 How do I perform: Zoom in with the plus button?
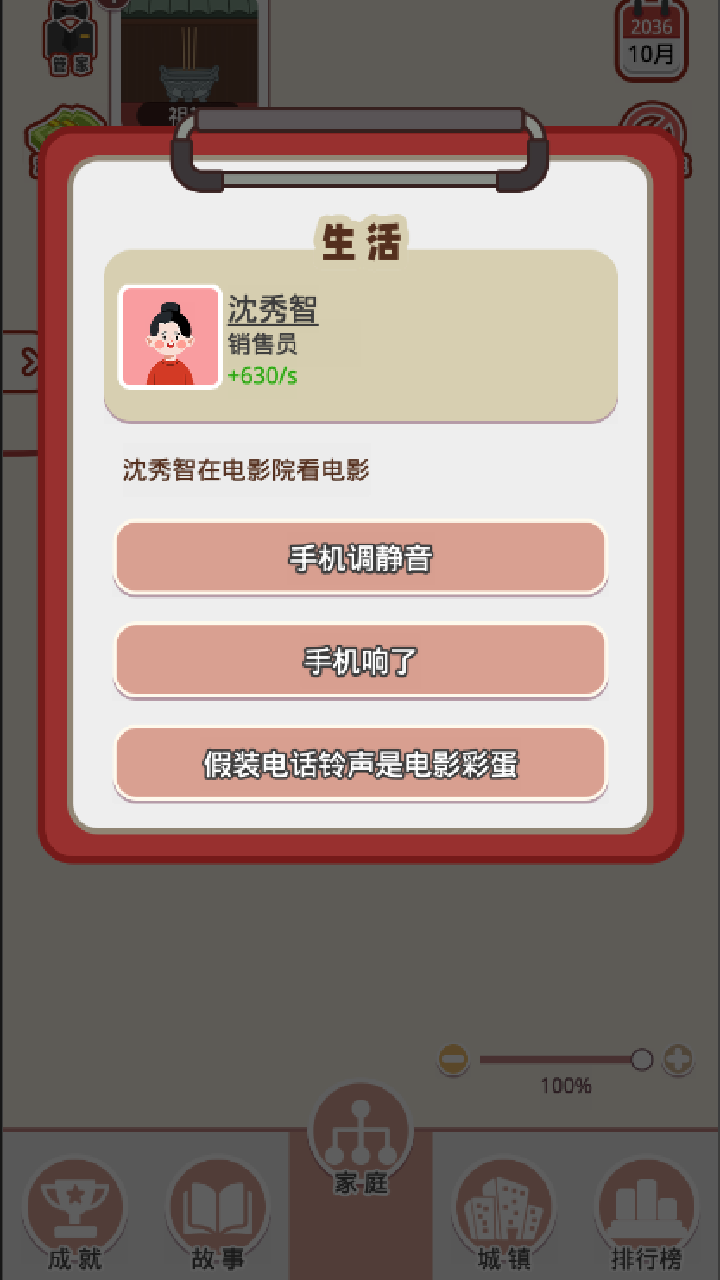[678, 1059]
